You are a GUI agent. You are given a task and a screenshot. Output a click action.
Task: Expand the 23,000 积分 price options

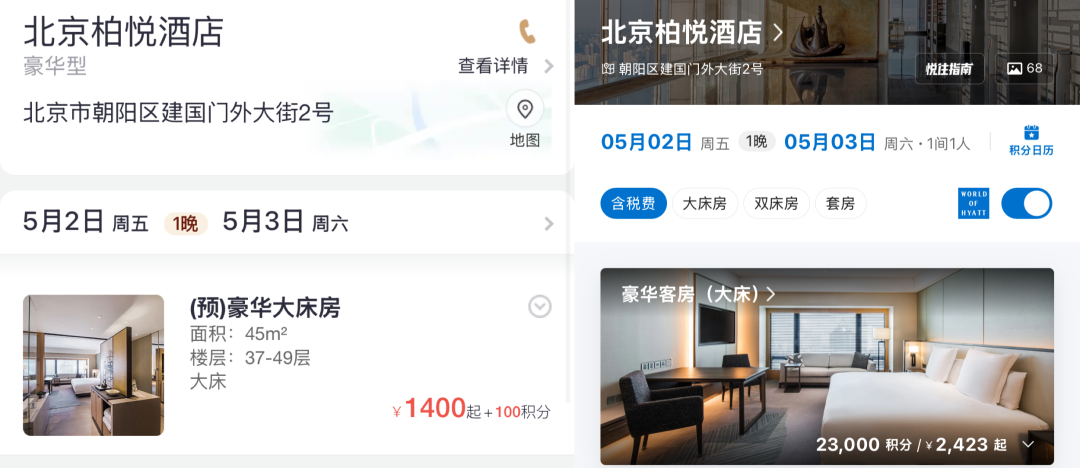pyautogui.click(x=1027, y=444)
